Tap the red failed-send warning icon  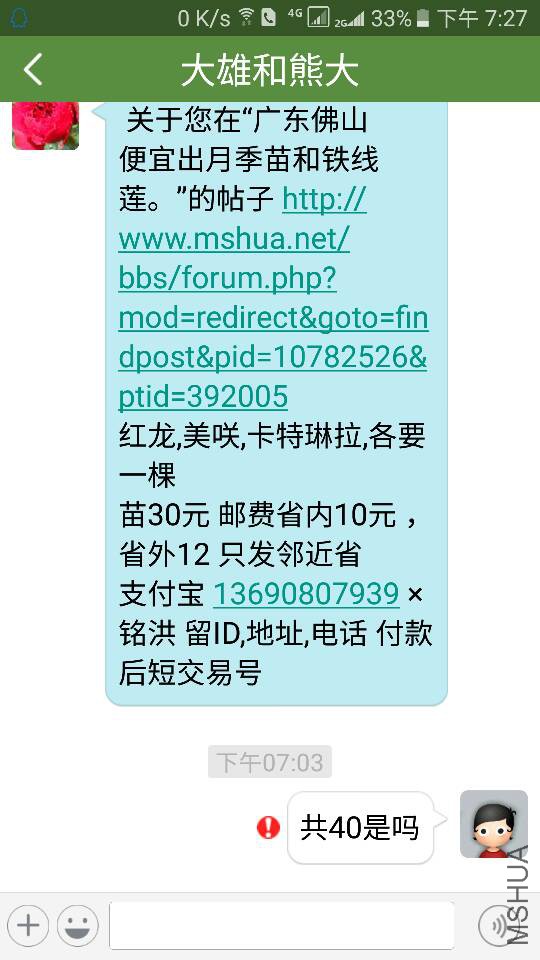[268, 828]
